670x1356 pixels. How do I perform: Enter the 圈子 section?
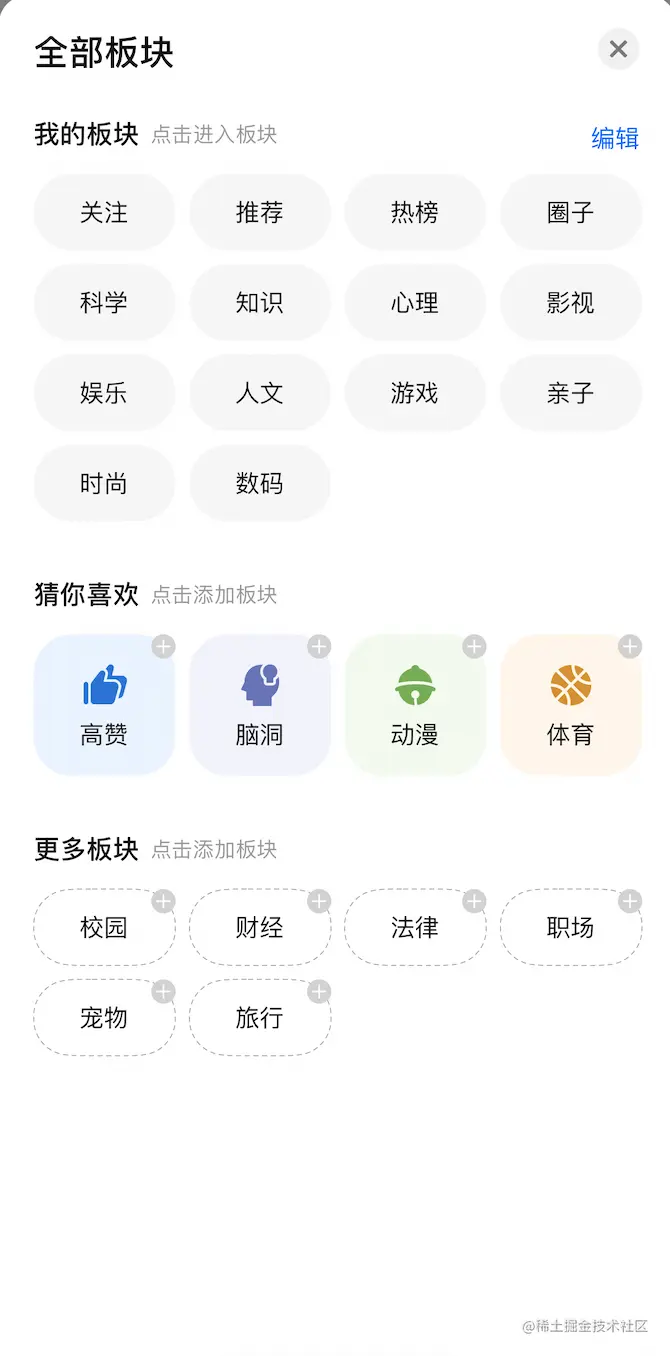click(571, 213)
